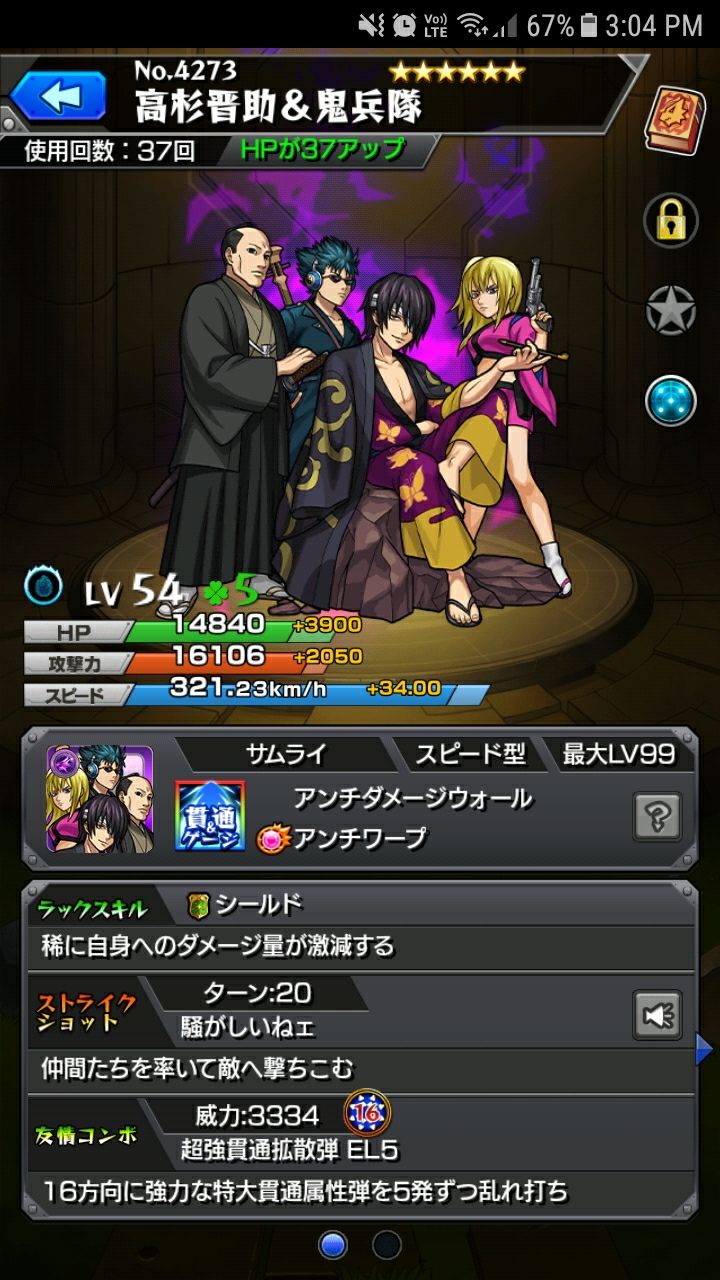Go back with the blue arrow button
The width and height of the screenshot is (720, 1280).
pos(58,98)
